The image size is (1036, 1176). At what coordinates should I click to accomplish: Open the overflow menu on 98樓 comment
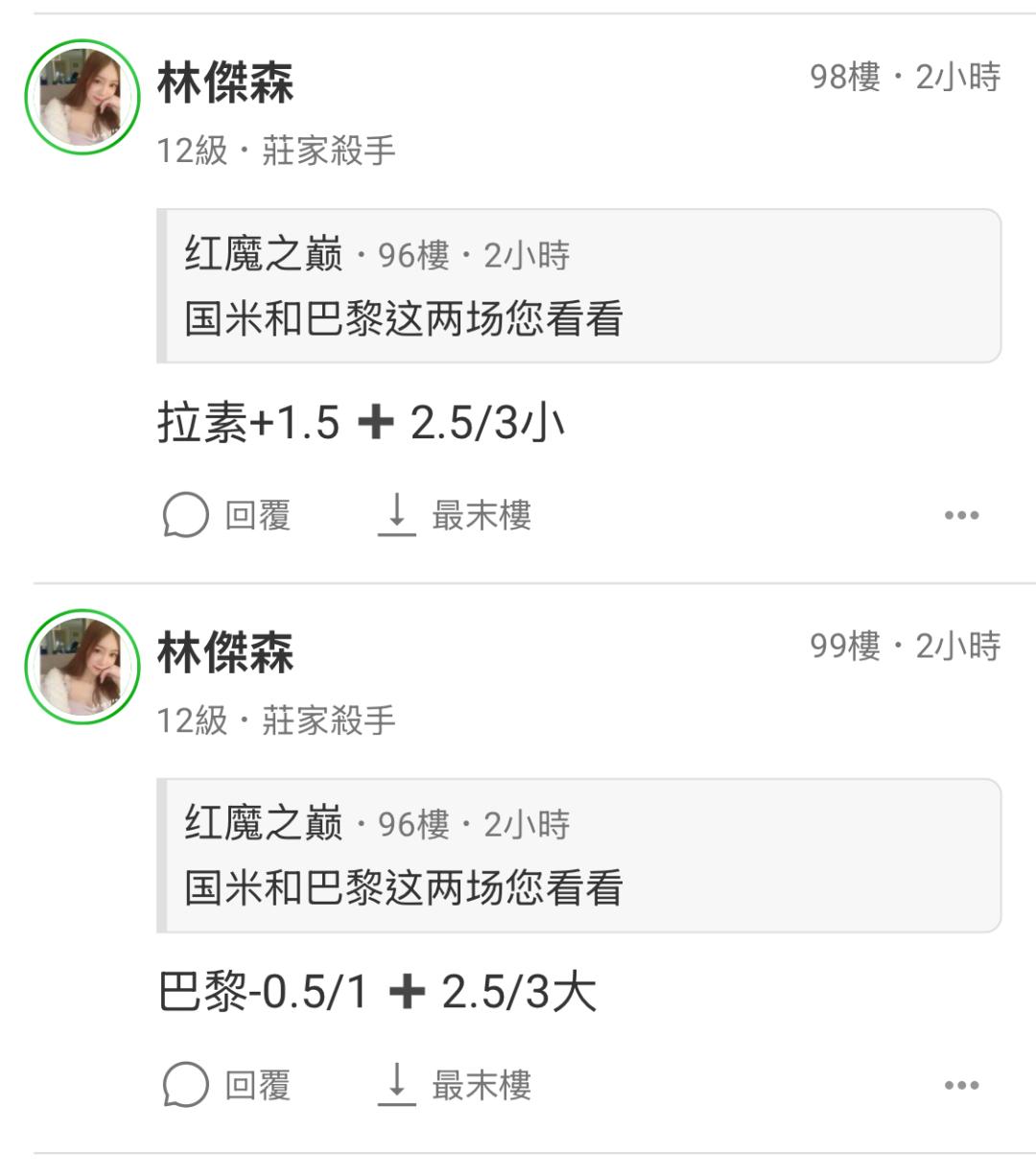(x=960, y=515)
